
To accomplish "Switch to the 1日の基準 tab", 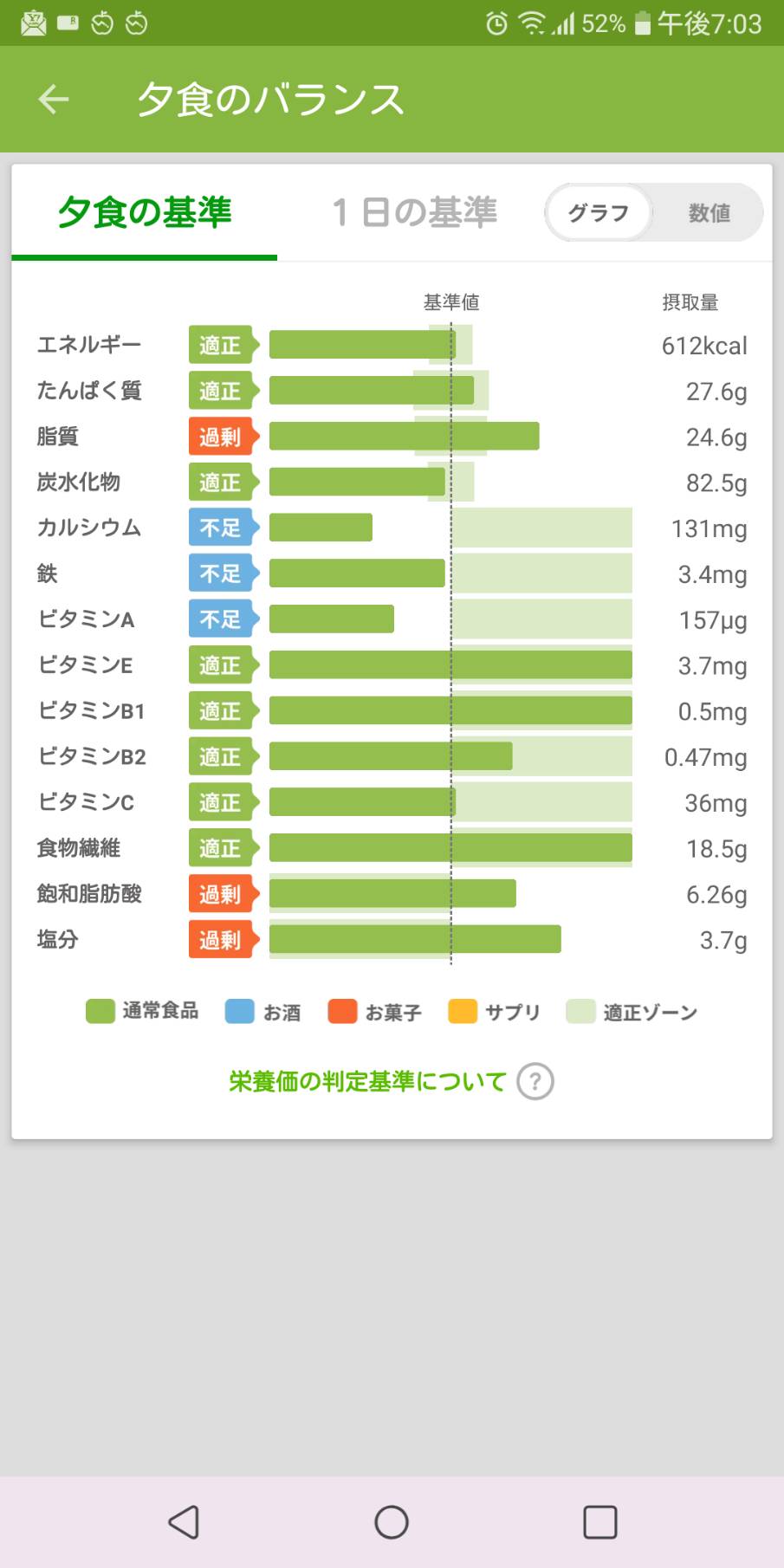I will click(415, 212).
